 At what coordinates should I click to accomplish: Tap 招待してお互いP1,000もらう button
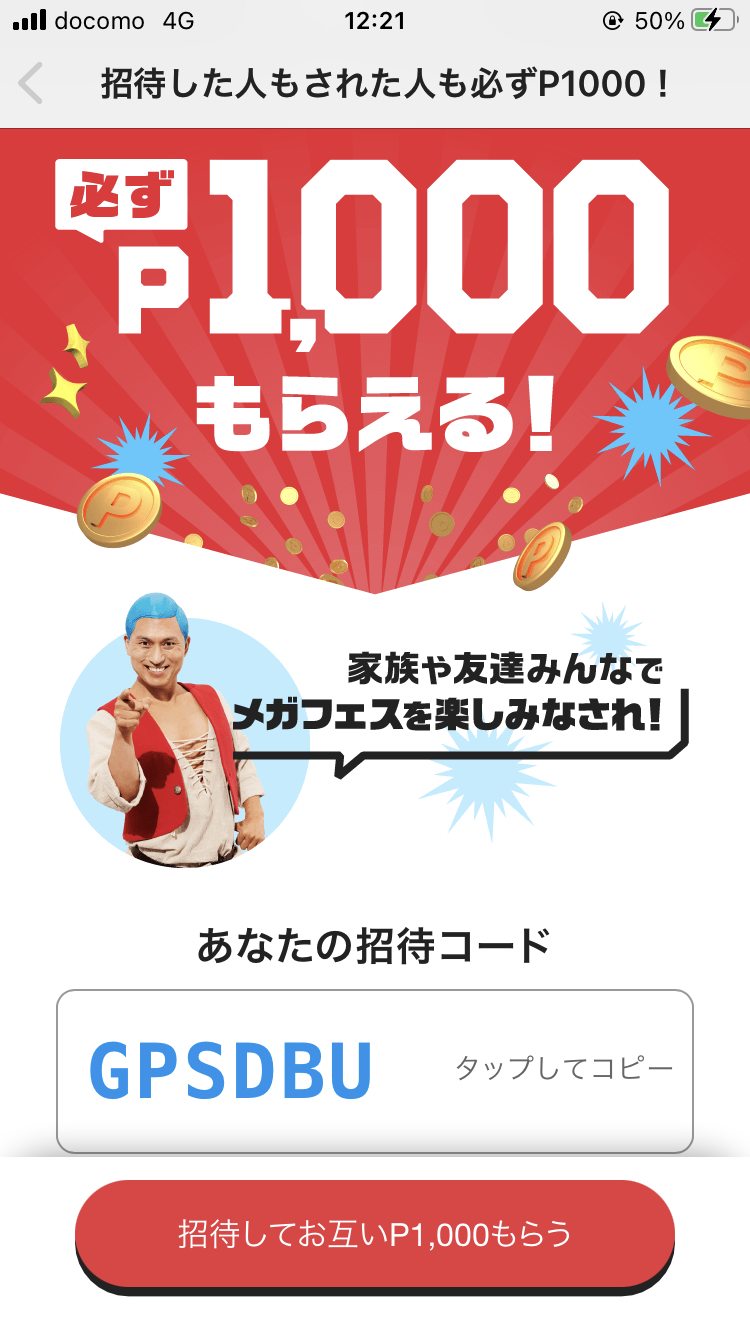pos(374,1234)
